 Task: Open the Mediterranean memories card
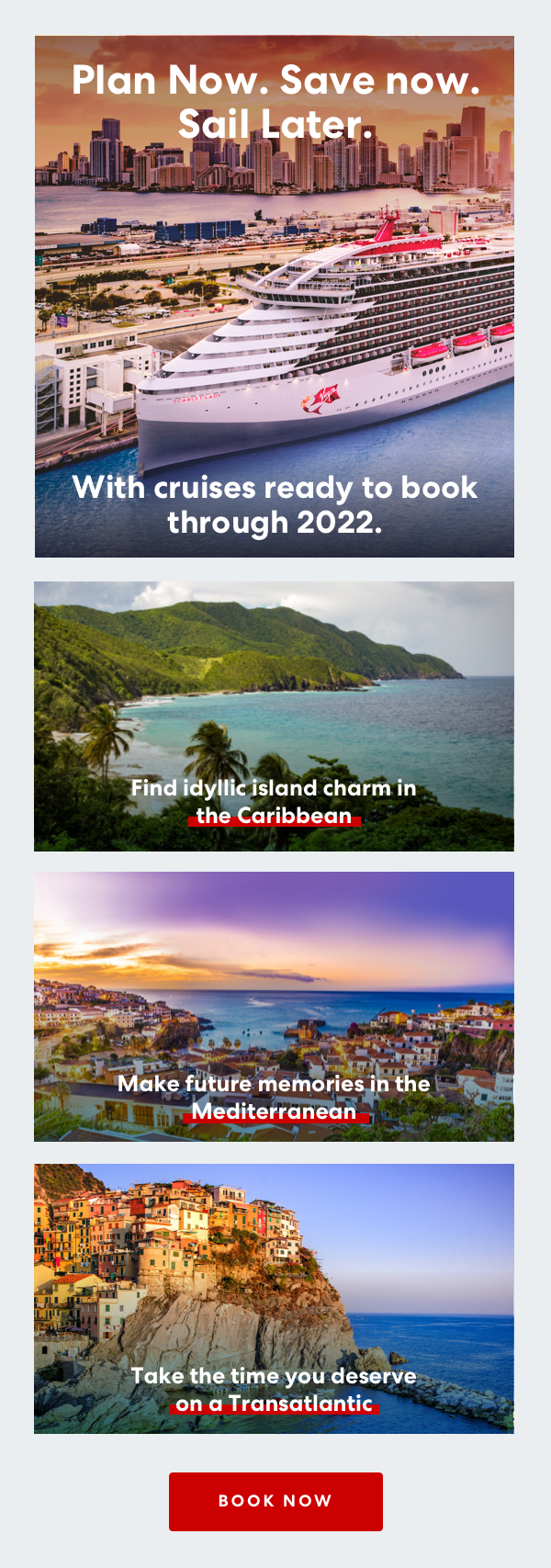274,1007
